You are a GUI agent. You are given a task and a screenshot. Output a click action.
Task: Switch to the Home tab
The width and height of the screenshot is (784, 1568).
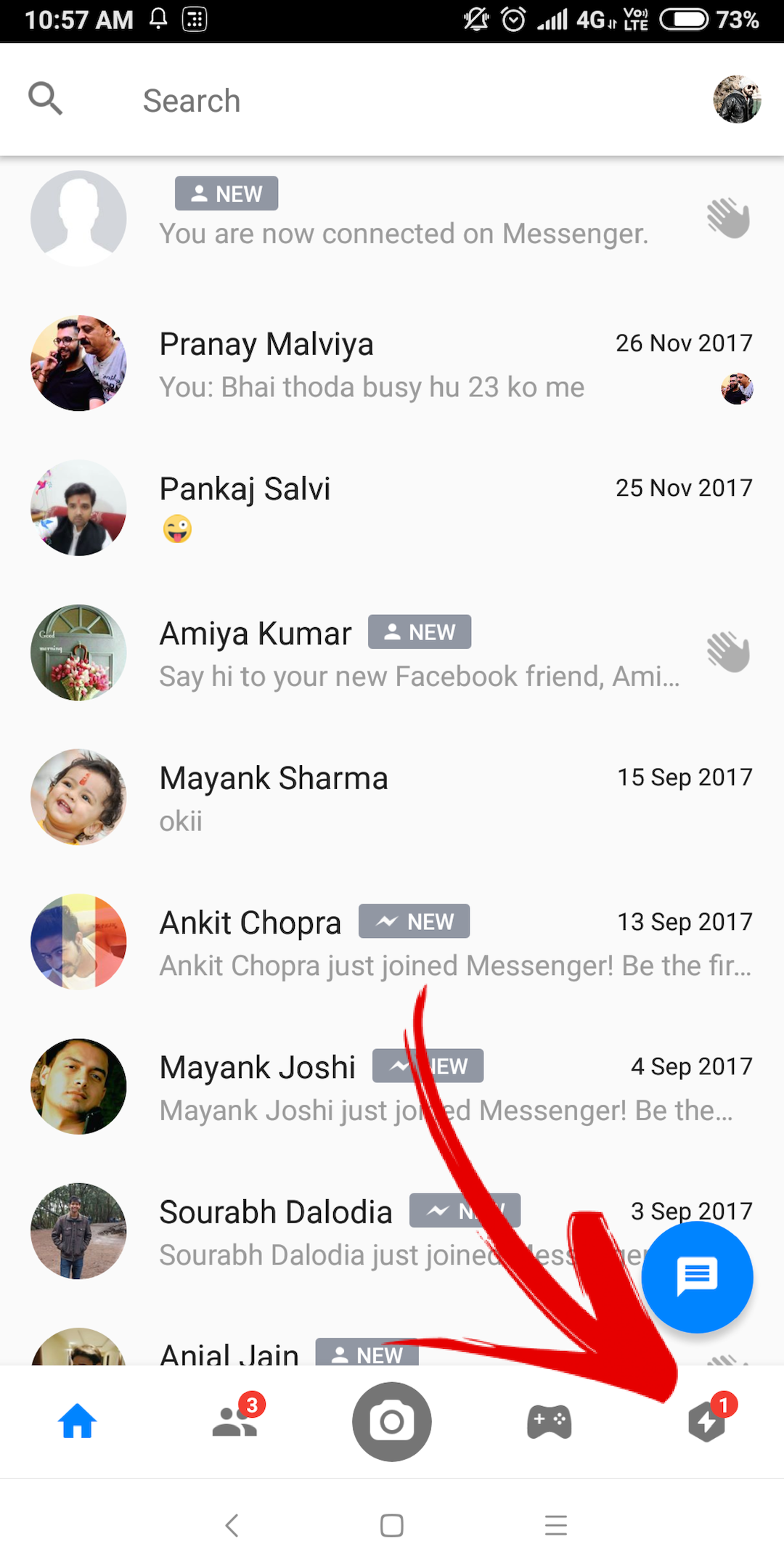(x=78, y=1421)
